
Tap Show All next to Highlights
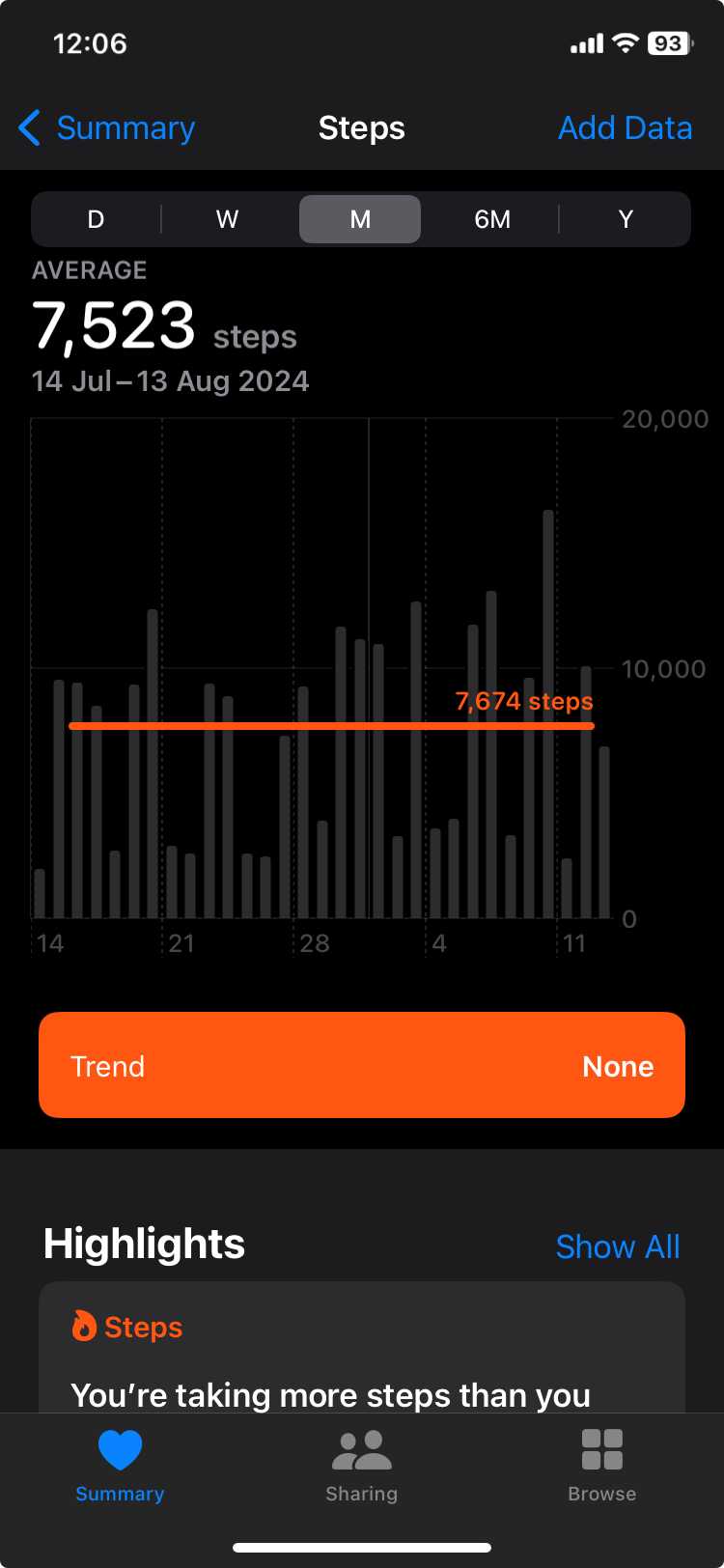coord(618,1246)
